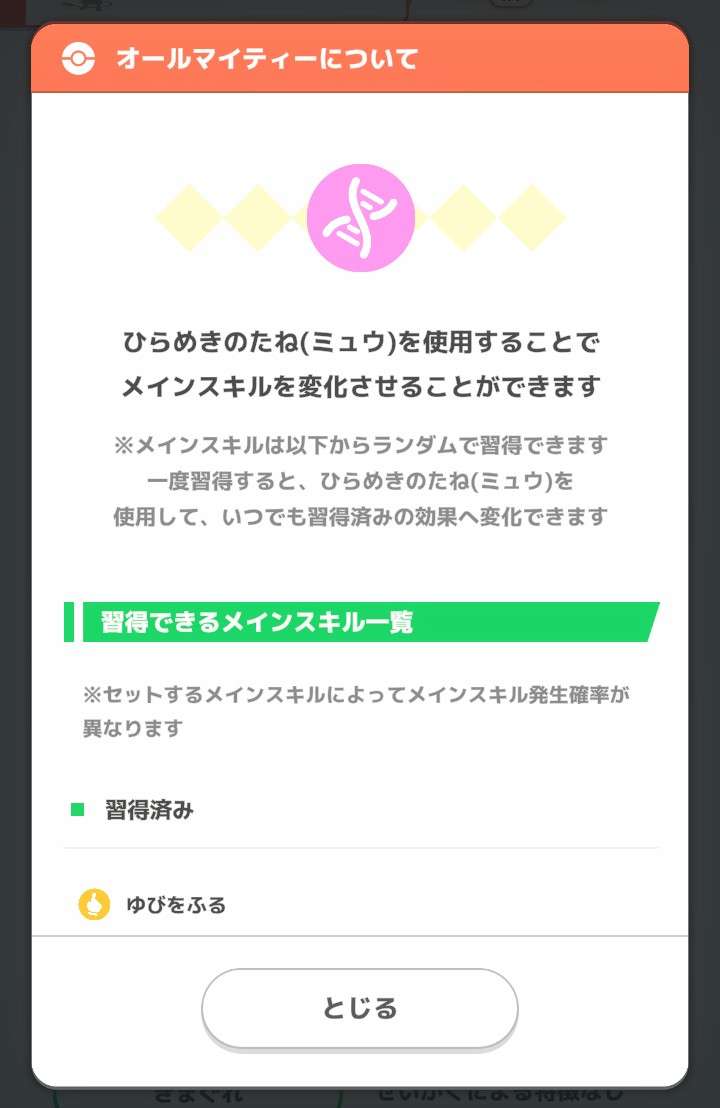Close the dialog with とじる button

pyautogui.click(x=360, y=1008)
